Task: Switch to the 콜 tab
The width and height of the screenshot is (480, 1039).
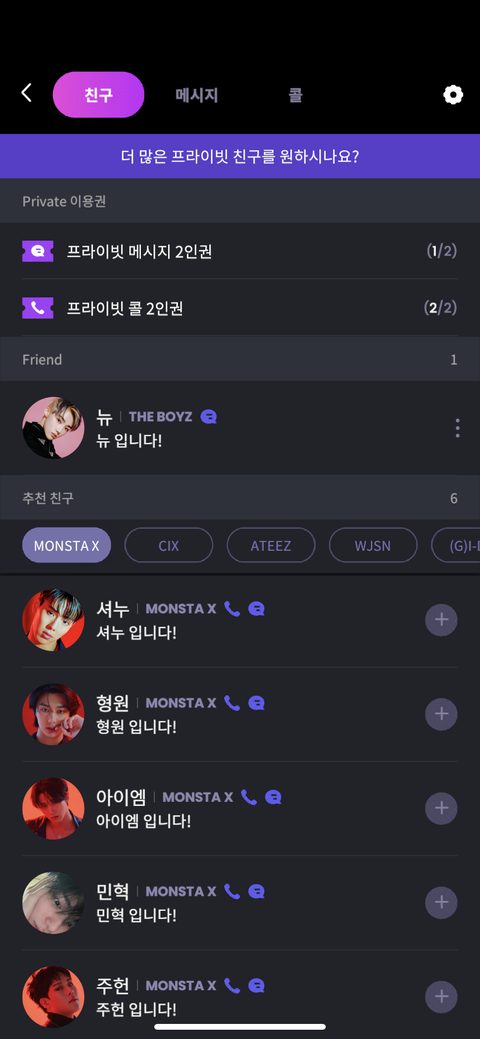Action: 296,95
